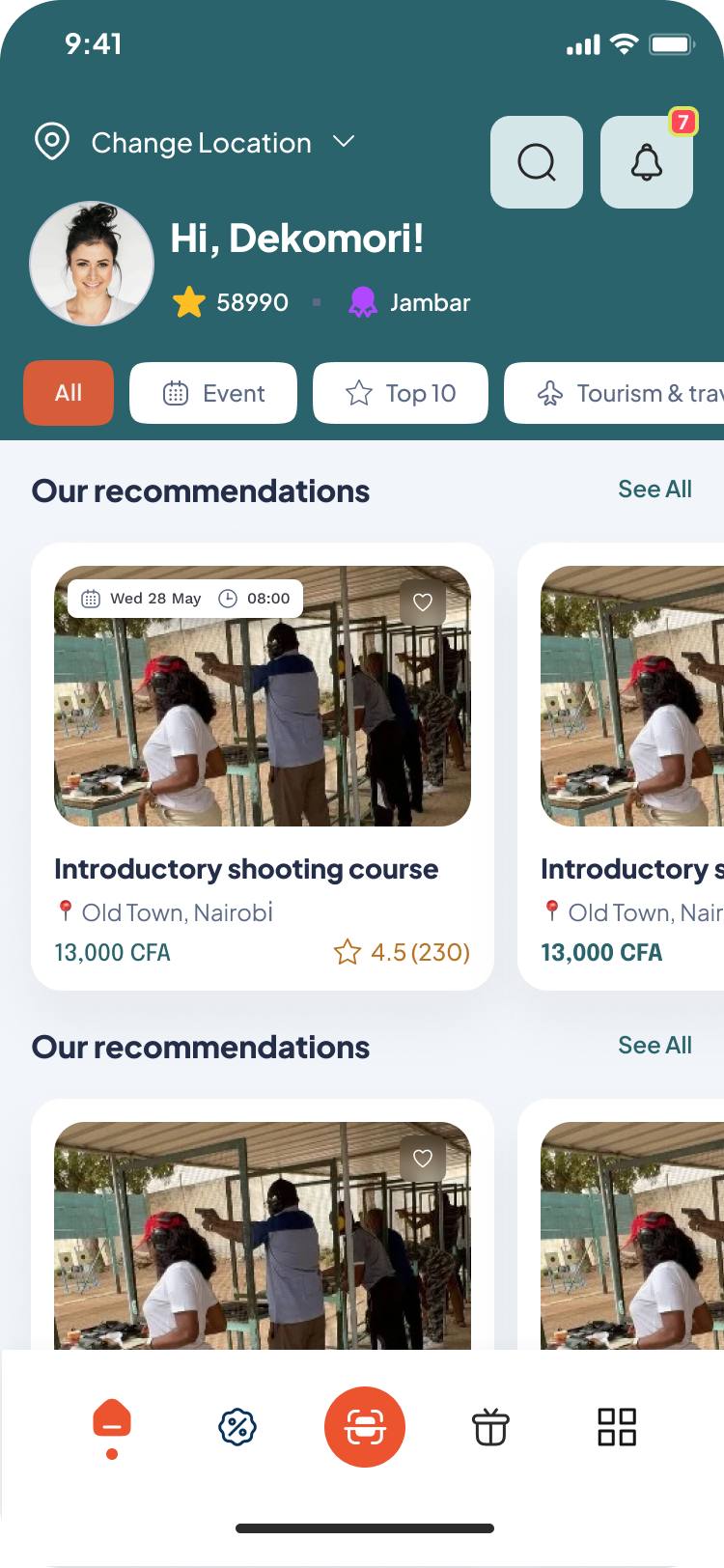The width and height of the screenshot is (724, 1568).
Task: Select the home icon in bottom navigation
Action: click(x=111, y=1419)
